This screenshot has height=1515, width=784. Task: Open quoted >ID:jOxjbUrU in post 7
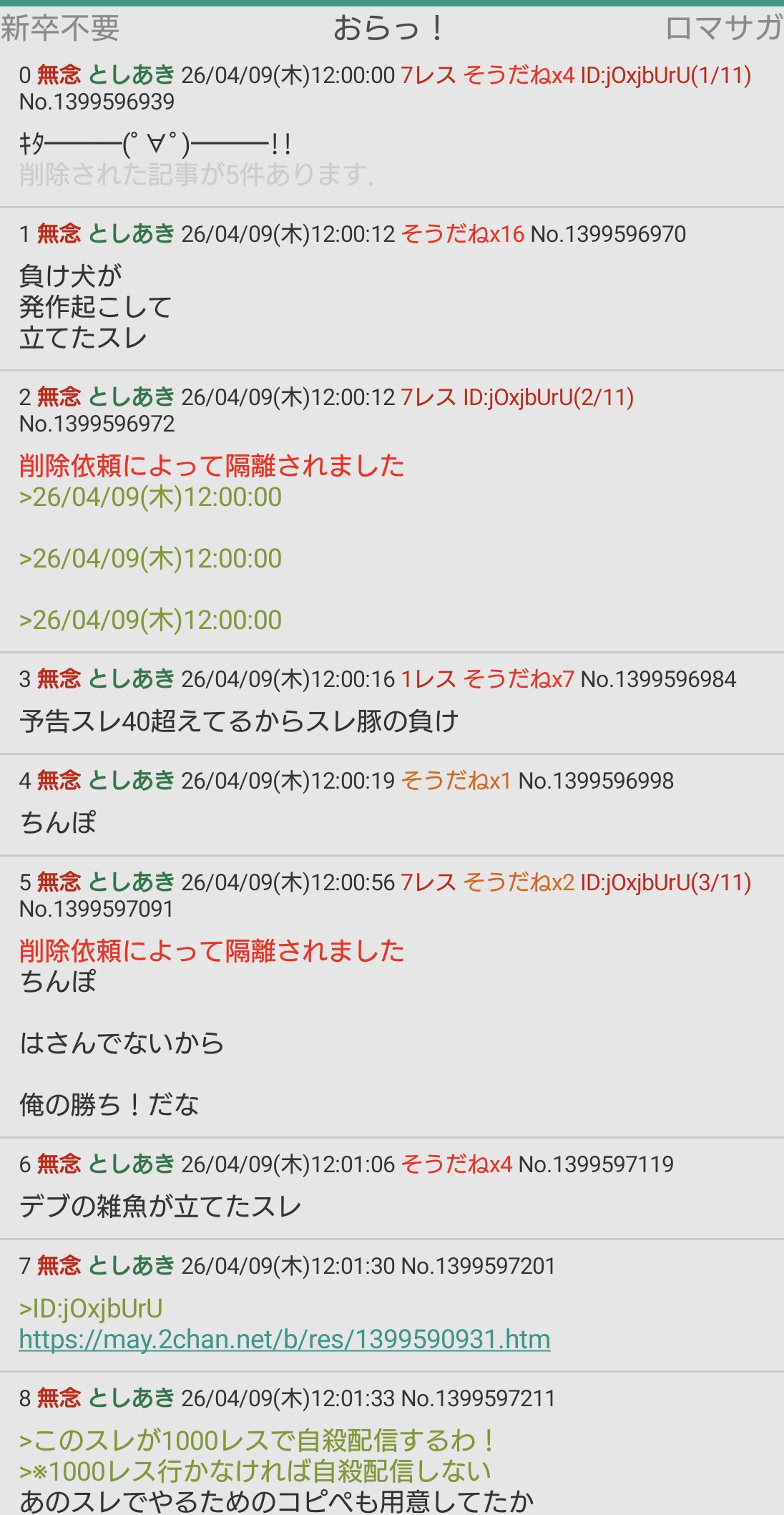coord(91,1308)
